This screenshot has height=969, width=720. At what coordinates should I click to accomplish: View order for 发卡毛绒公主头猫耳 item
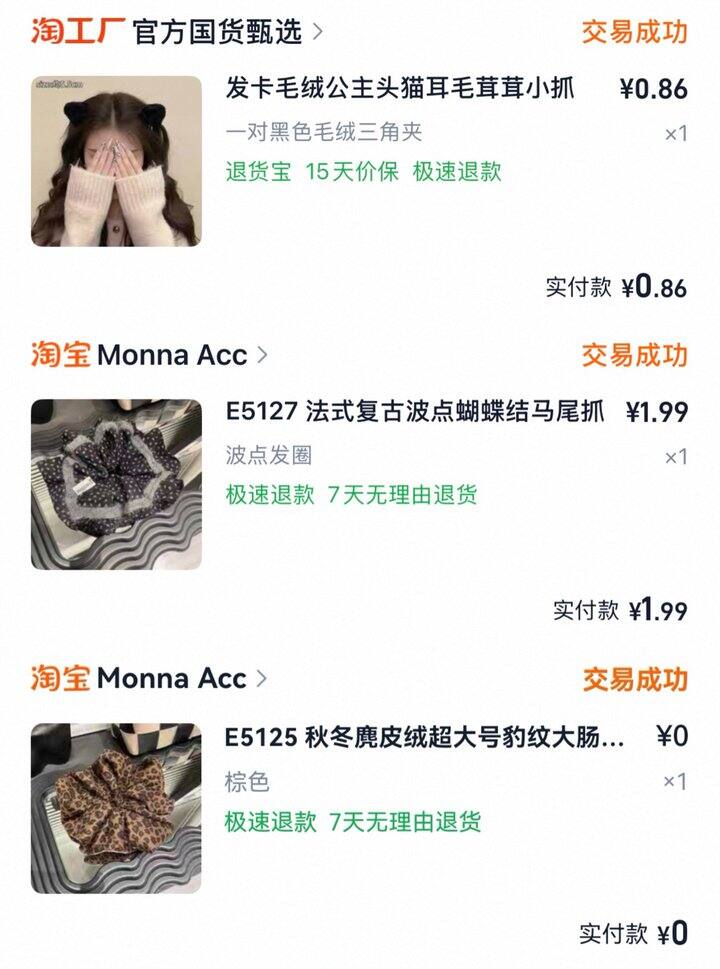(x=400, y=89)
